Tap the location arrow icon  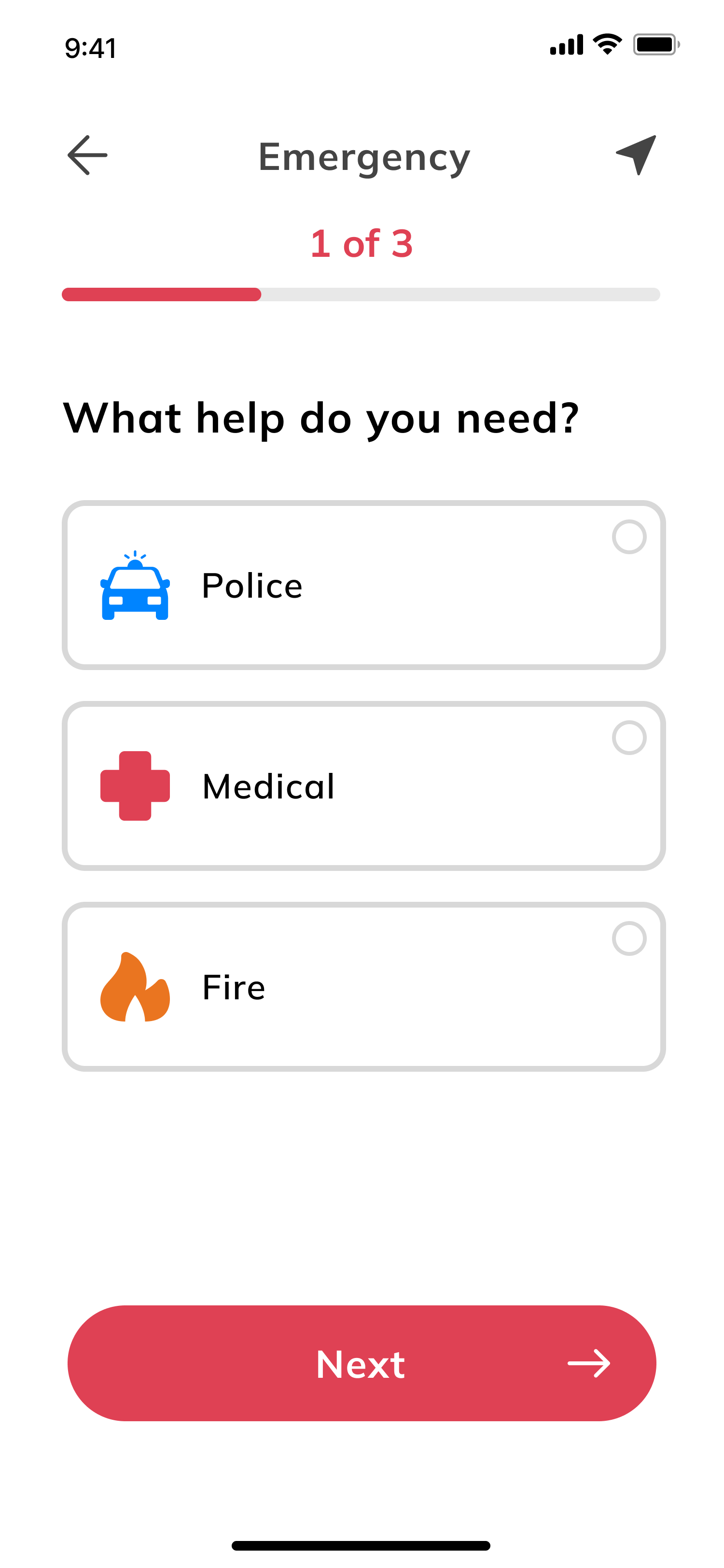(x=636, y=154)
